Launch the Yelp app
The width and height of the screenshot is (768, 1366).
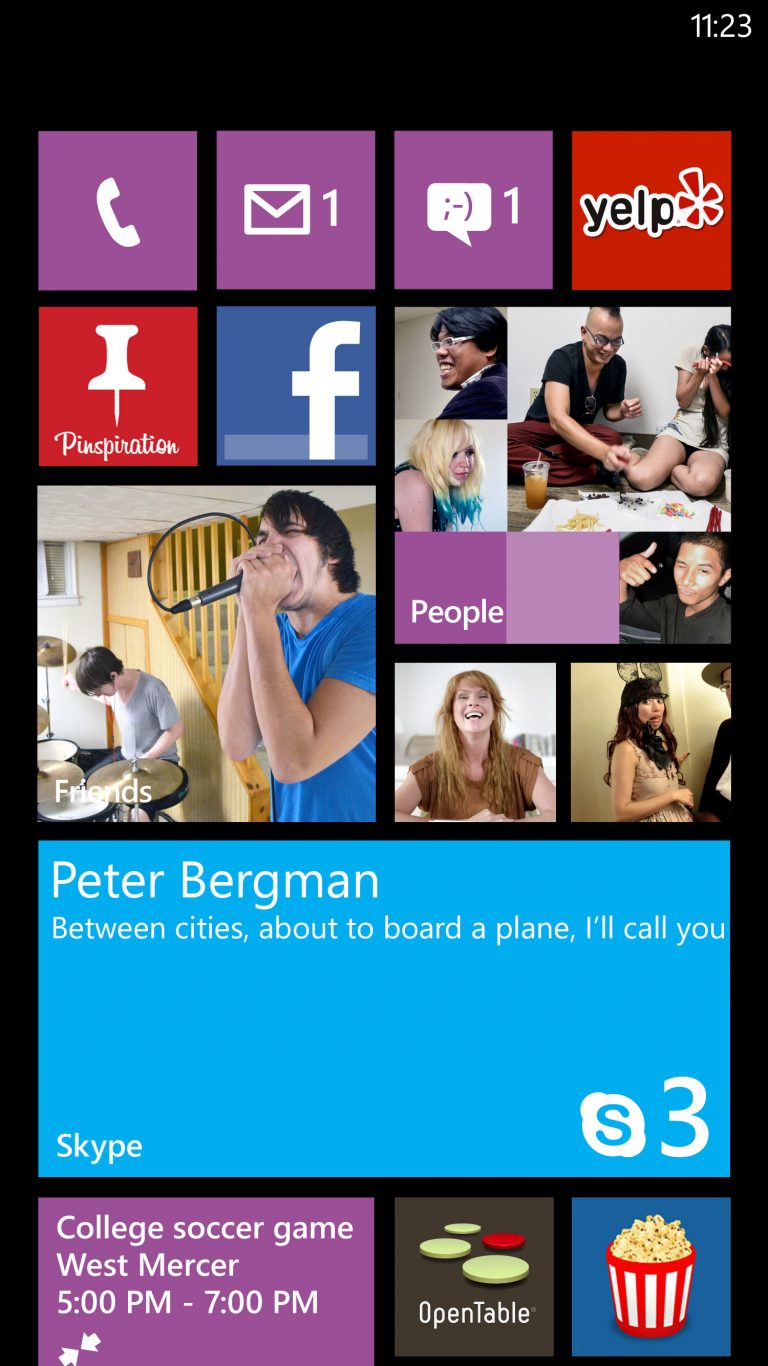pyautogui.click(x=650, y=209)
